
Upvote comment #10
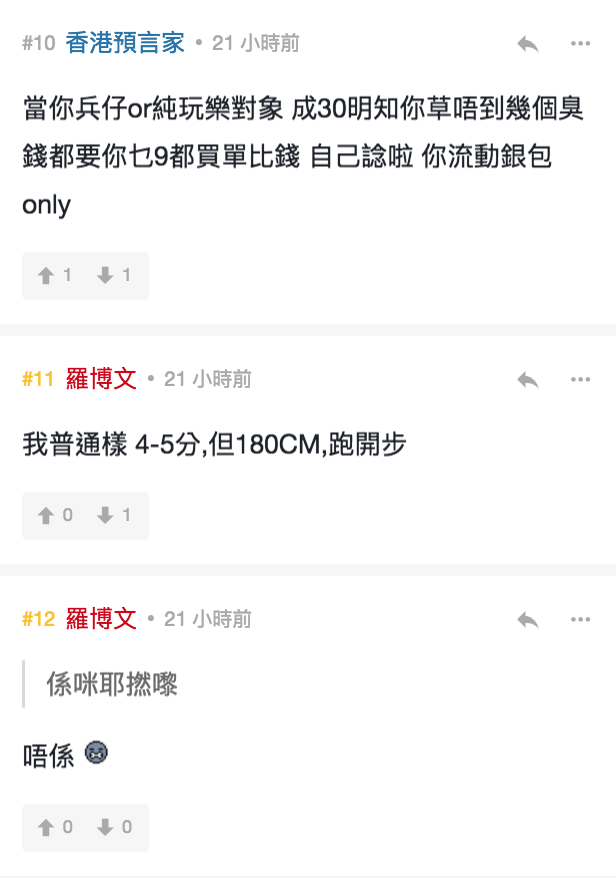pos(55,275)
